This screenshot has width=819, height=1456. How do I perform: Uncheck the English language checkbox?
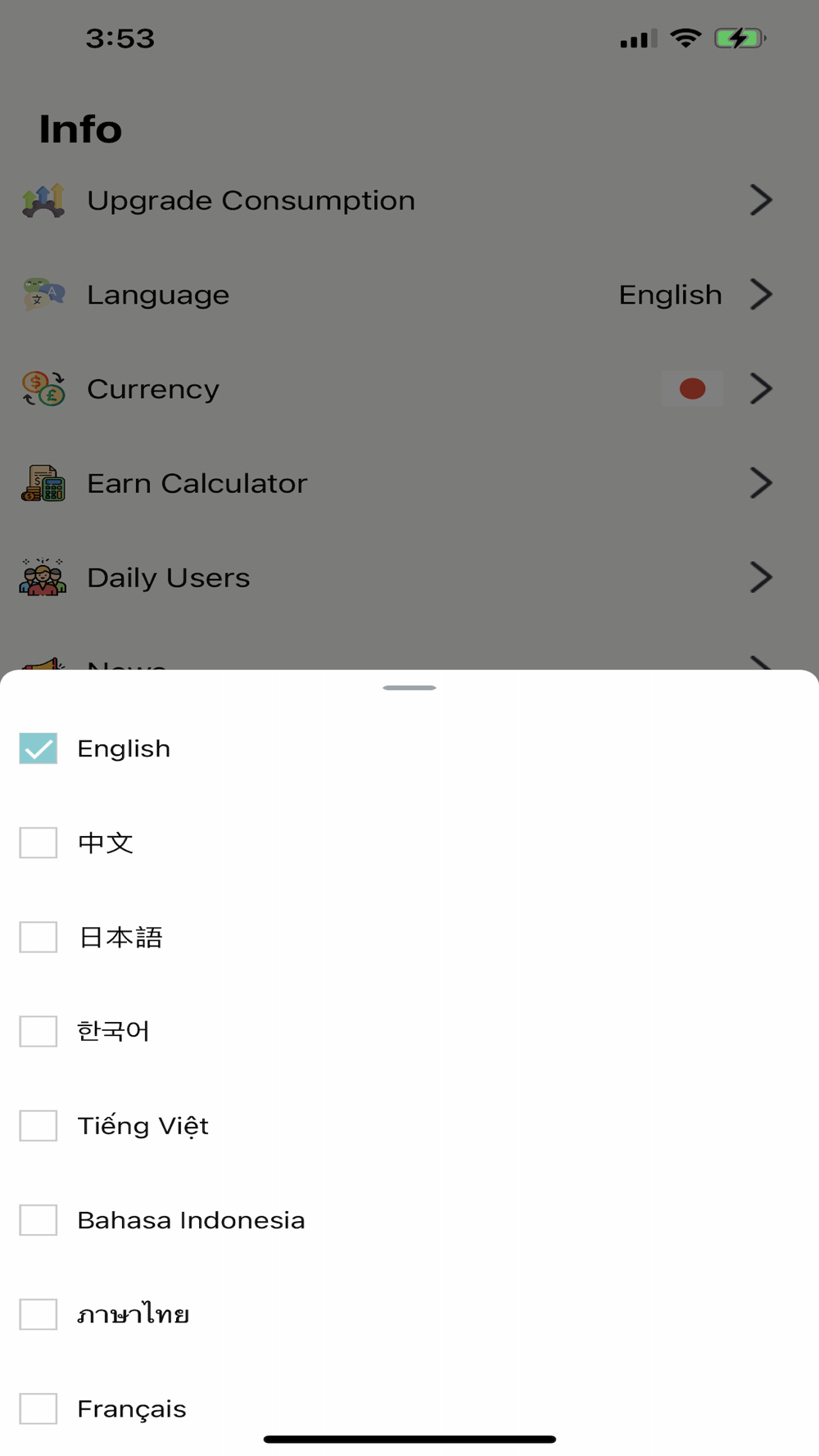38,748
